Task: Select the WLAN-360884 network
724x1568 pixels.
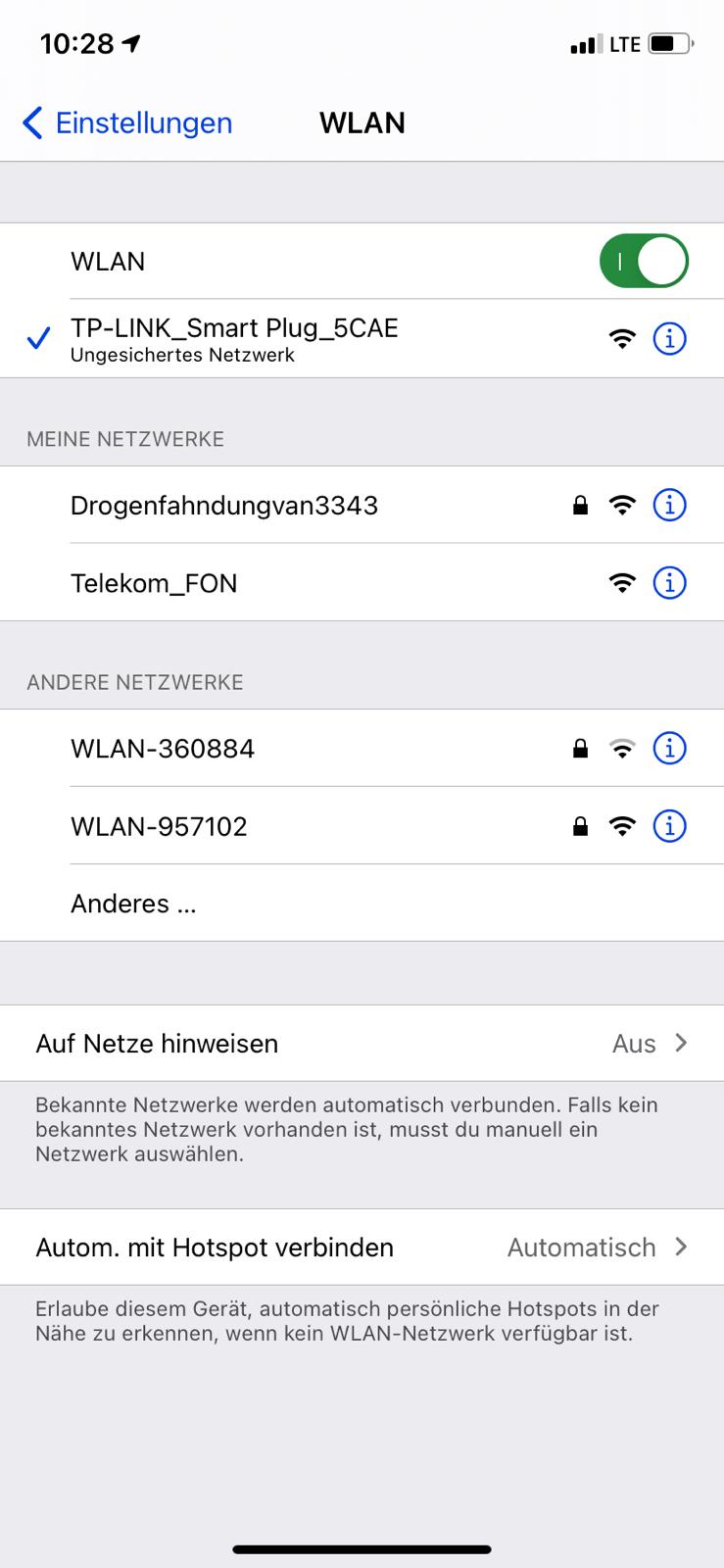Action: point(163,749)
